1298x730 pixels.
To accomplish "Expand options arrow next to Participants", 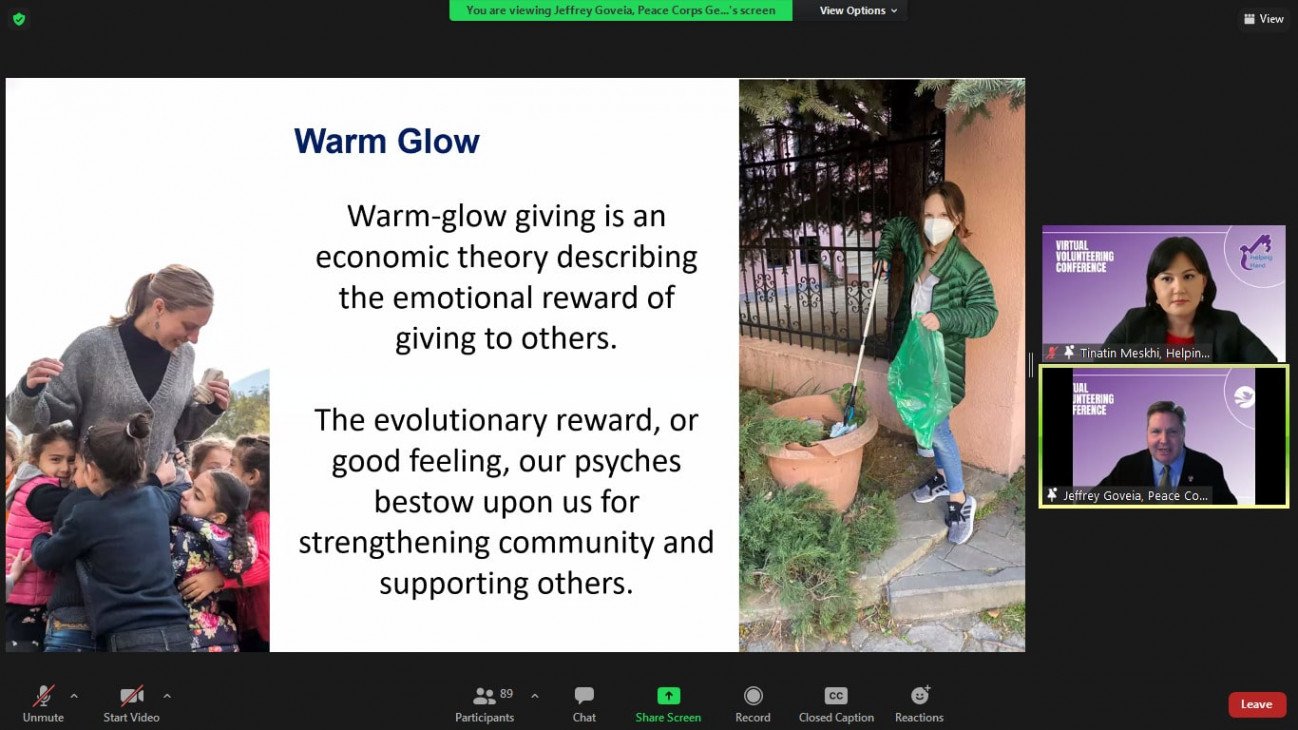I will tap(535, 696).
